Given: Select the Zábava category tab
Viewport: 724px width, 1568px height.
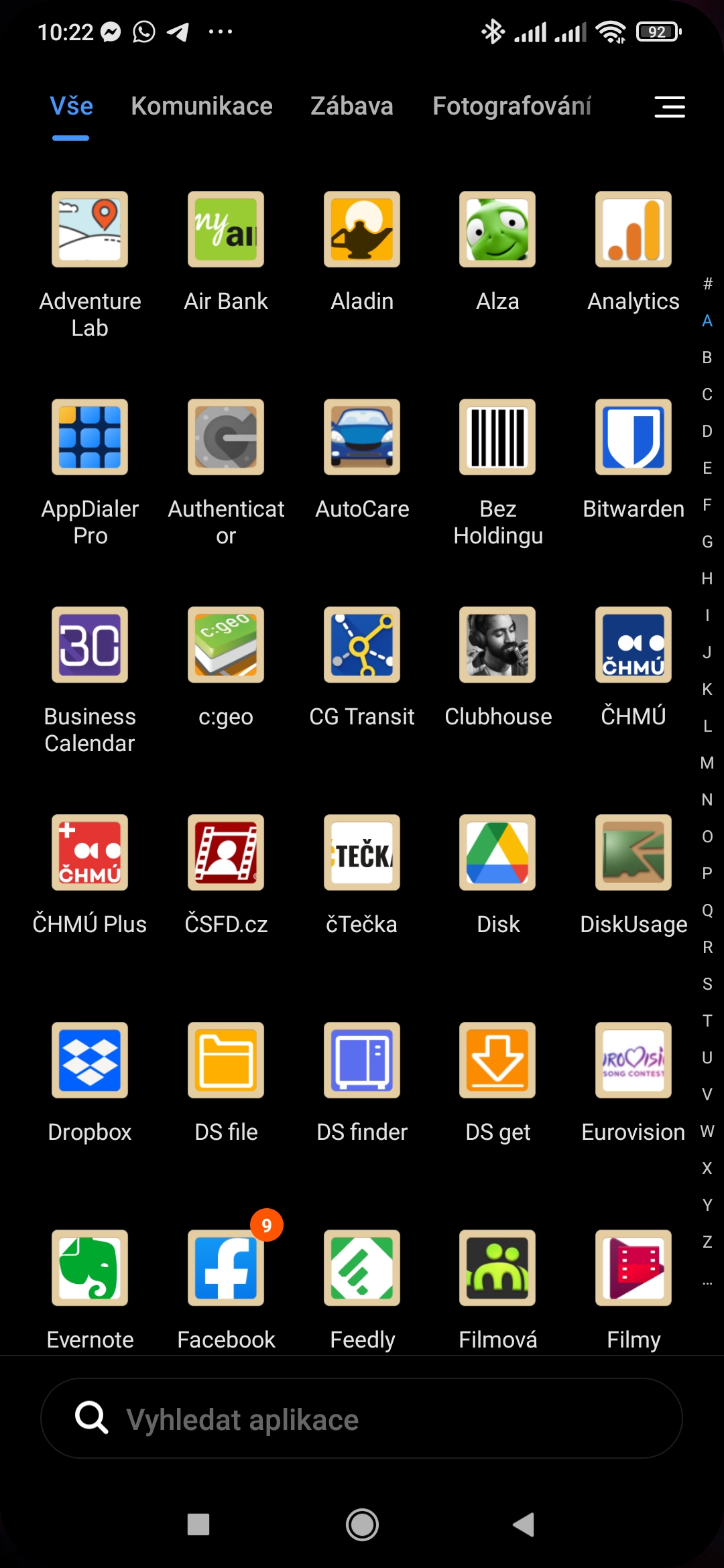Looking at the screenshot, I should coord(351,106).
